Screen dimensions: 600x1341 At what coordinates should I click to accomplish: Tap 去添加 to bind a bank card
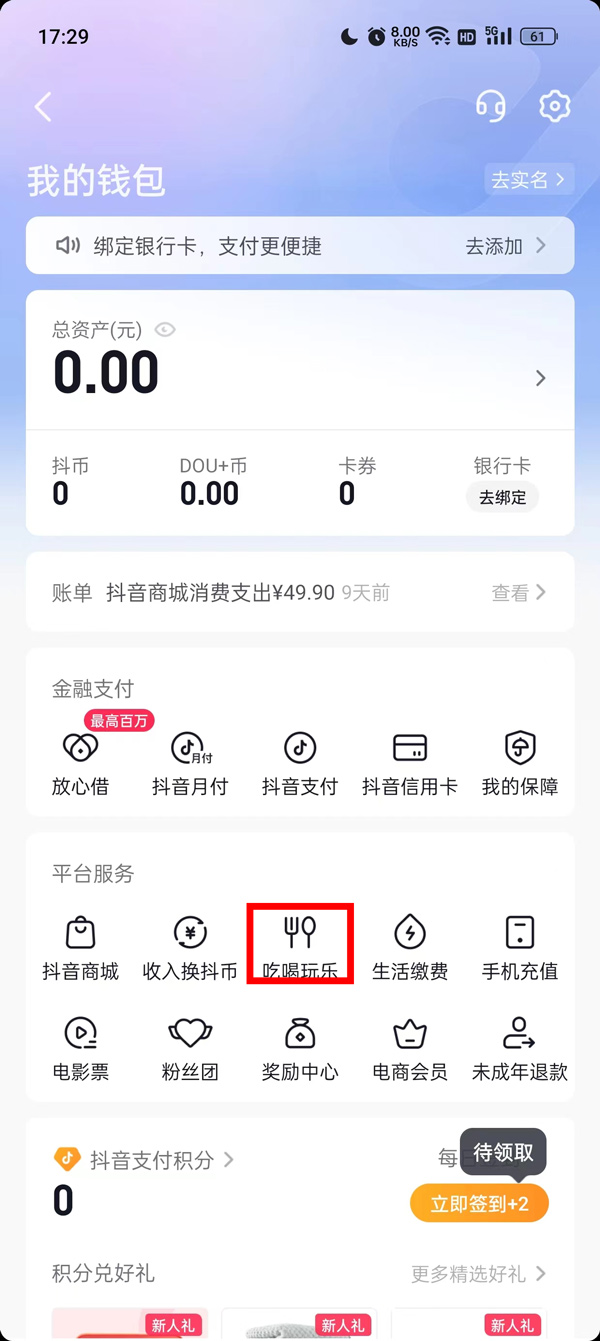(x=506, y=246)
